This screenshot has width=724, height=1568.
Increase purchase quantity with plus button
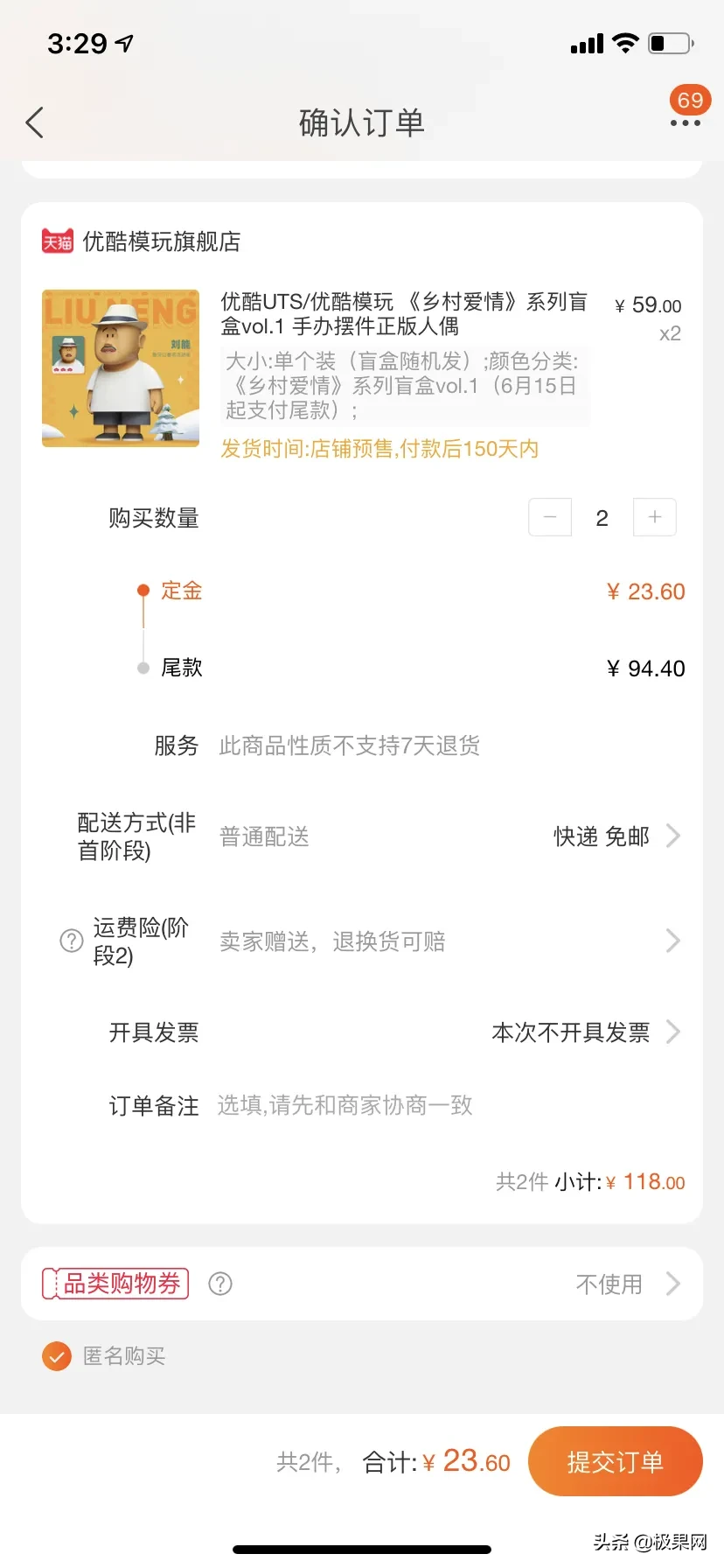654,517
